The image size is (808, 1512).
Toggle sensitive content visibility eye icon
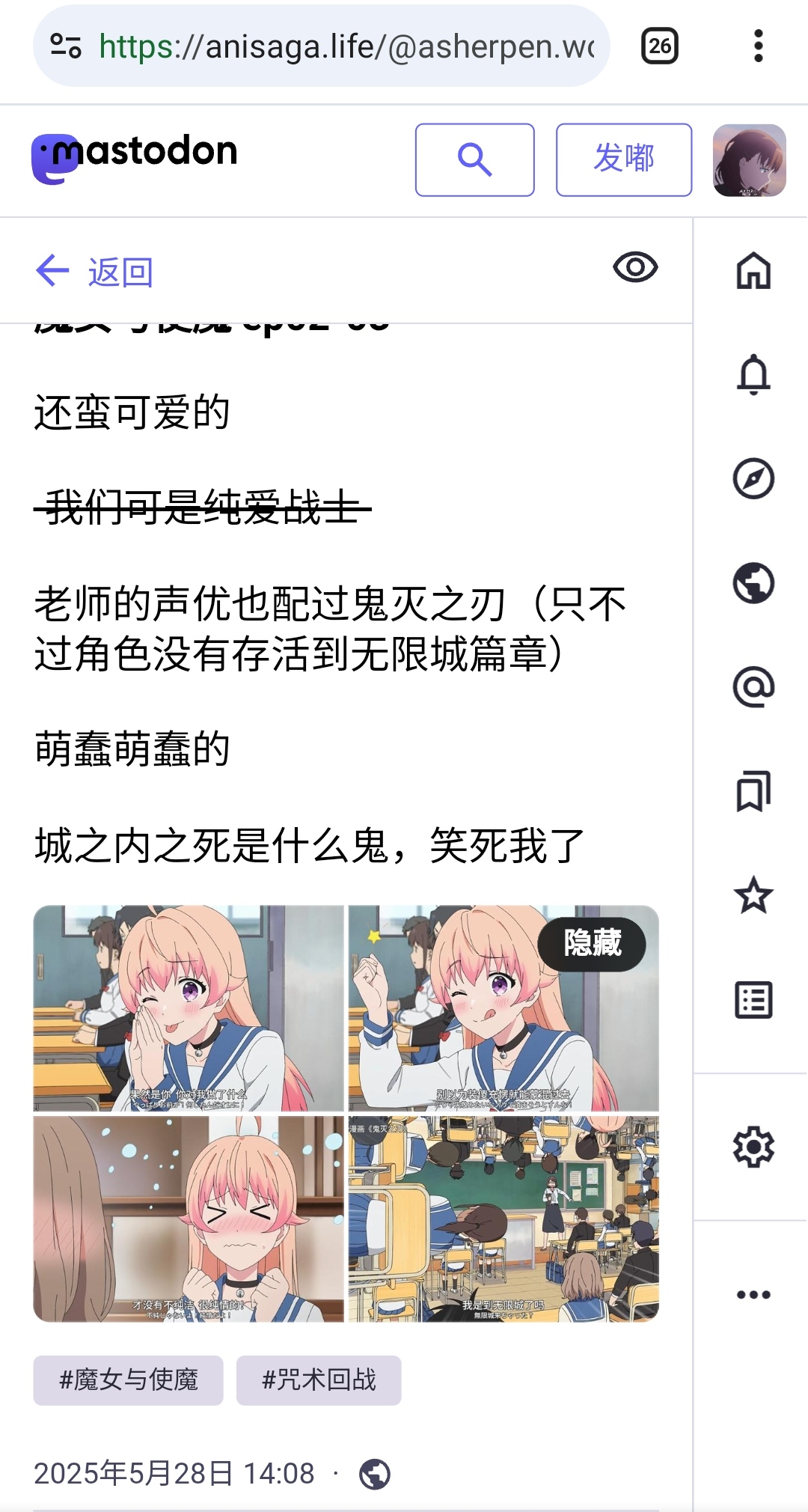click(x=634, y=268)
